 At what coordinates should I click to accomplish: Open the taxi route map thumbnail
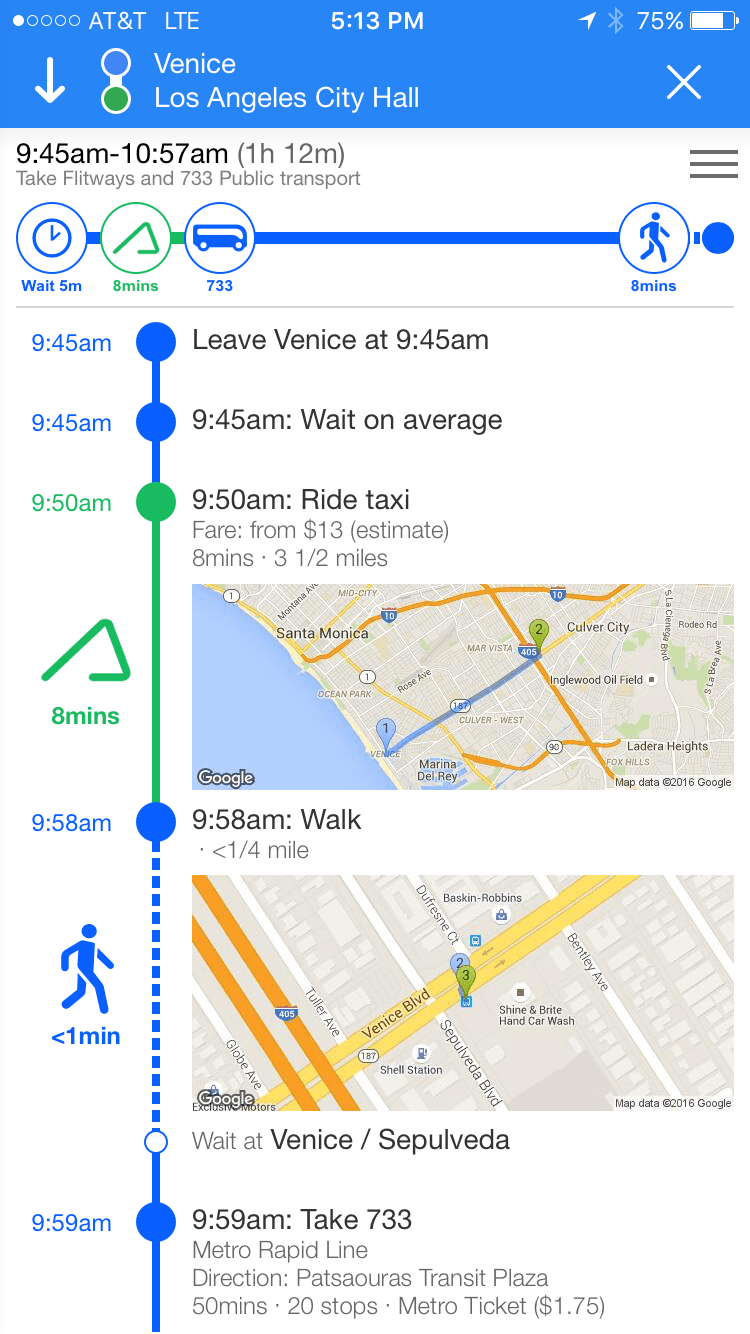pos(461,687)
